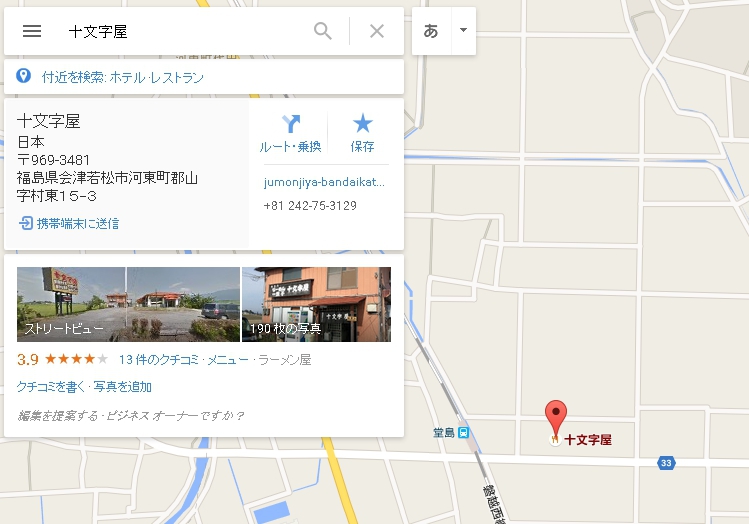Save the place with 保存 star
Screen dimensions: 749x524
click(362, 132)
